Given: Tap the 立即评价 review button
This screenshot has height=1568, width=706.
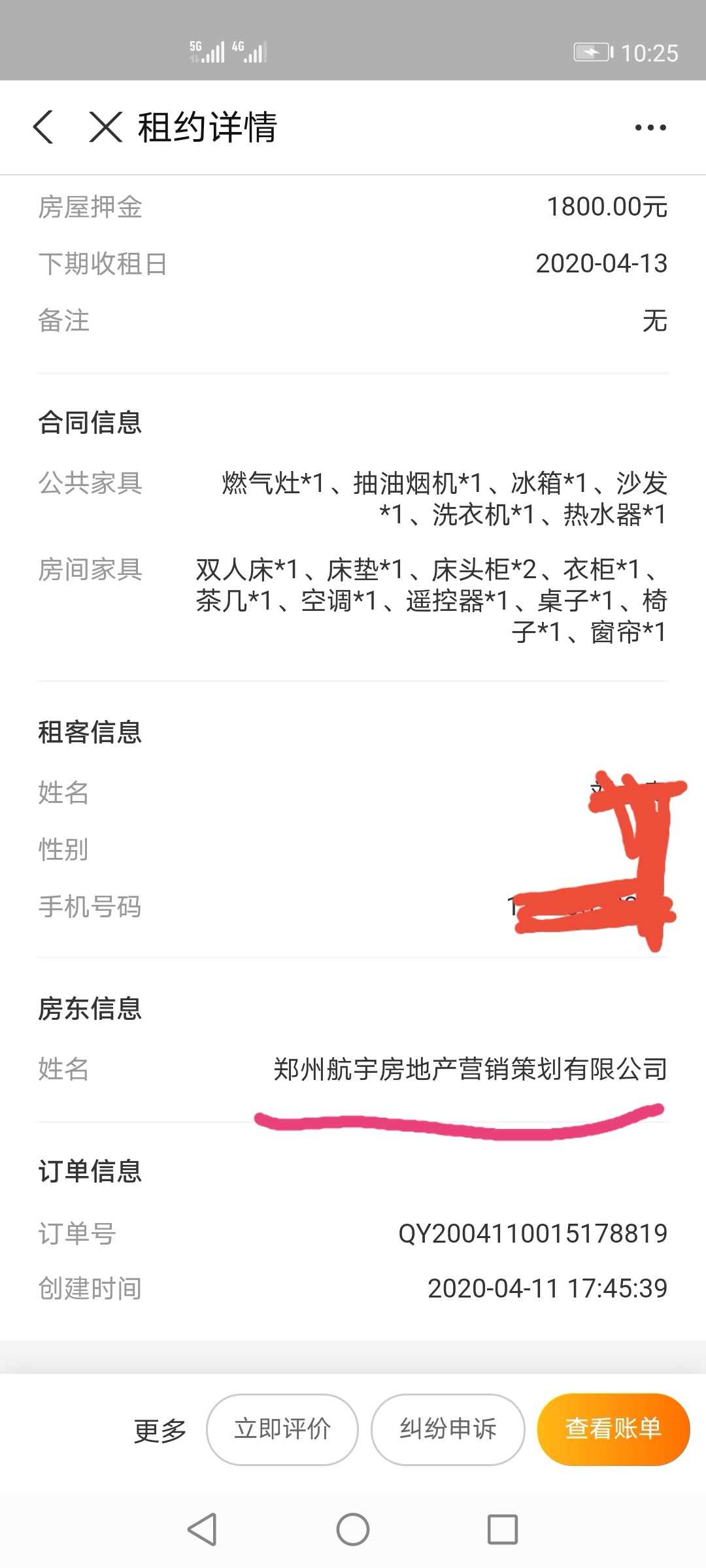Looking at the screenshot, I should (x=282, y=1429).
